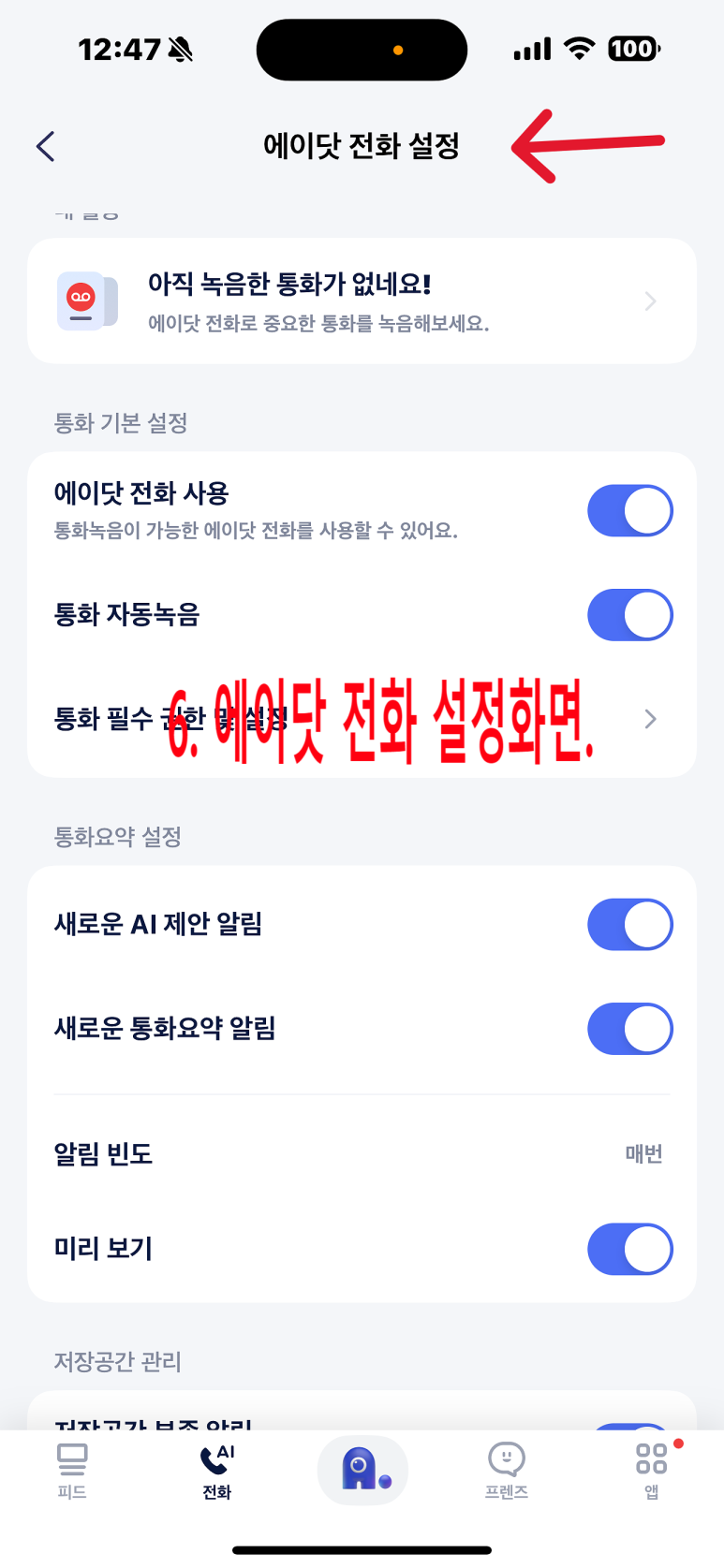Select the 전화 tab
Image resolution: width=724 pixels, height=1568 pixels.
coord(216,1472)
